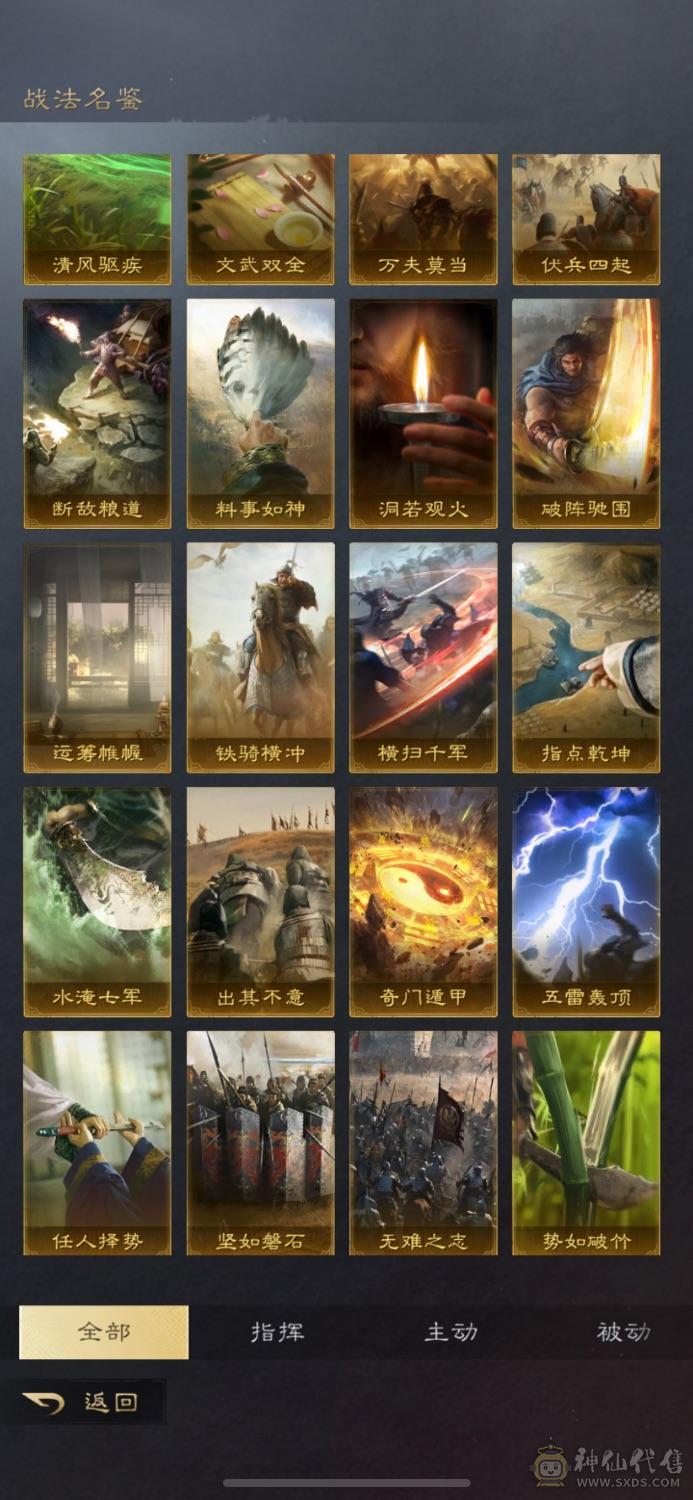
Task: Open the 文武双全 tactic card
Action: tap(260, 219)
